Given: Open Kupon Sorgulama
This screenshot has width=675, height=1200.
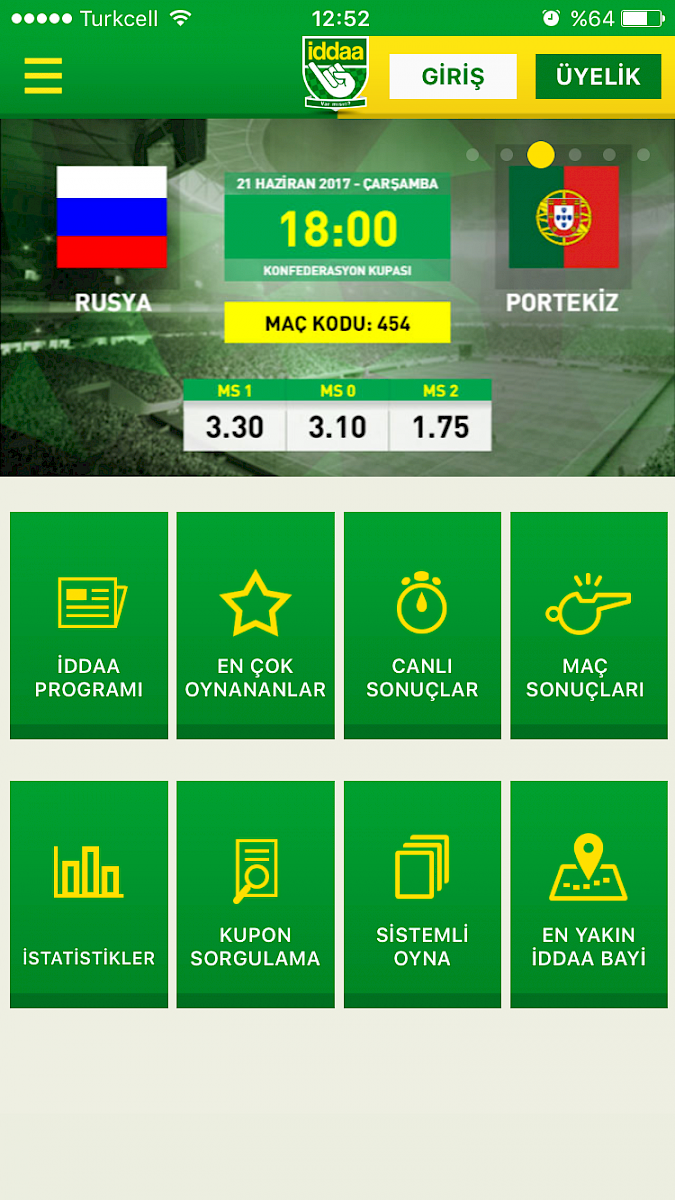Looking at the screenshot, I should point(256,894).
